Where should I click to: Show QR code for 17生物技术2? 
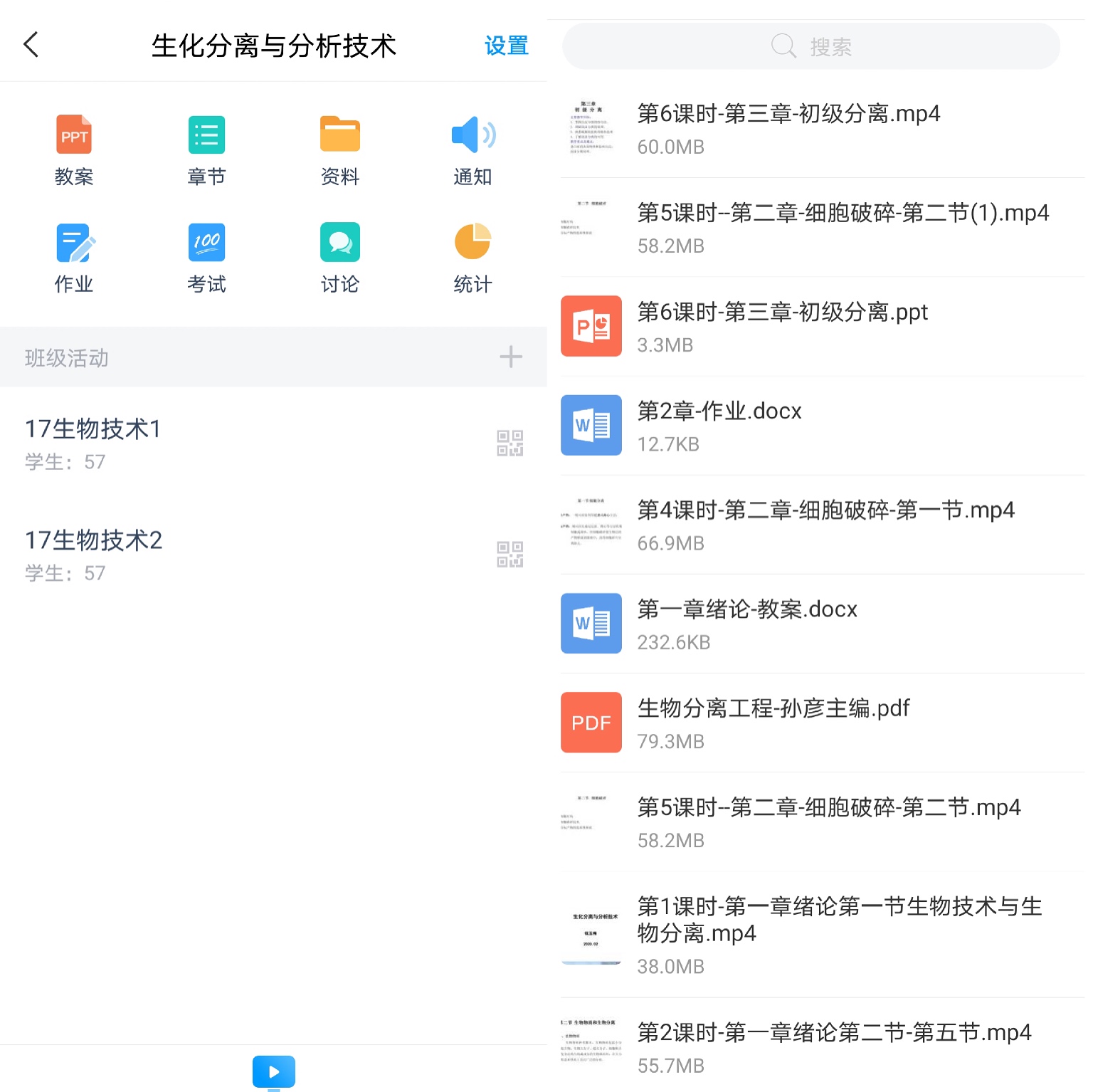[509, 555]
